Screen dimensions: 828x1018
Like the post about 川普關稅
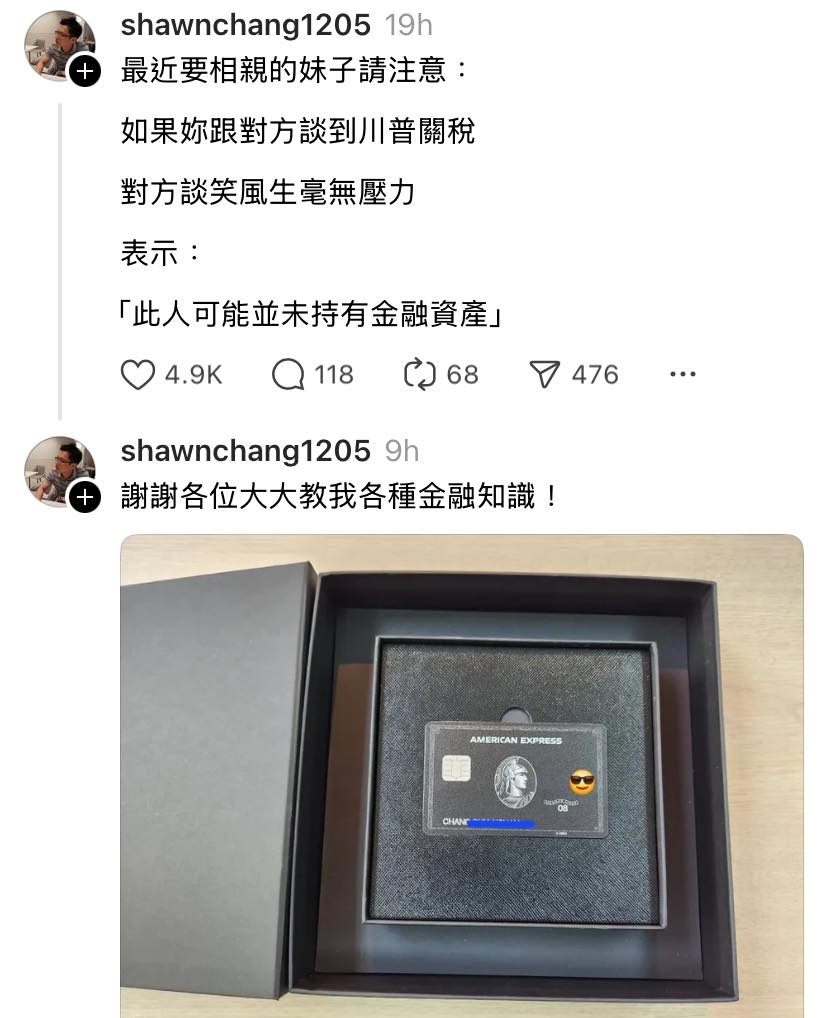[x=138, y=375]
